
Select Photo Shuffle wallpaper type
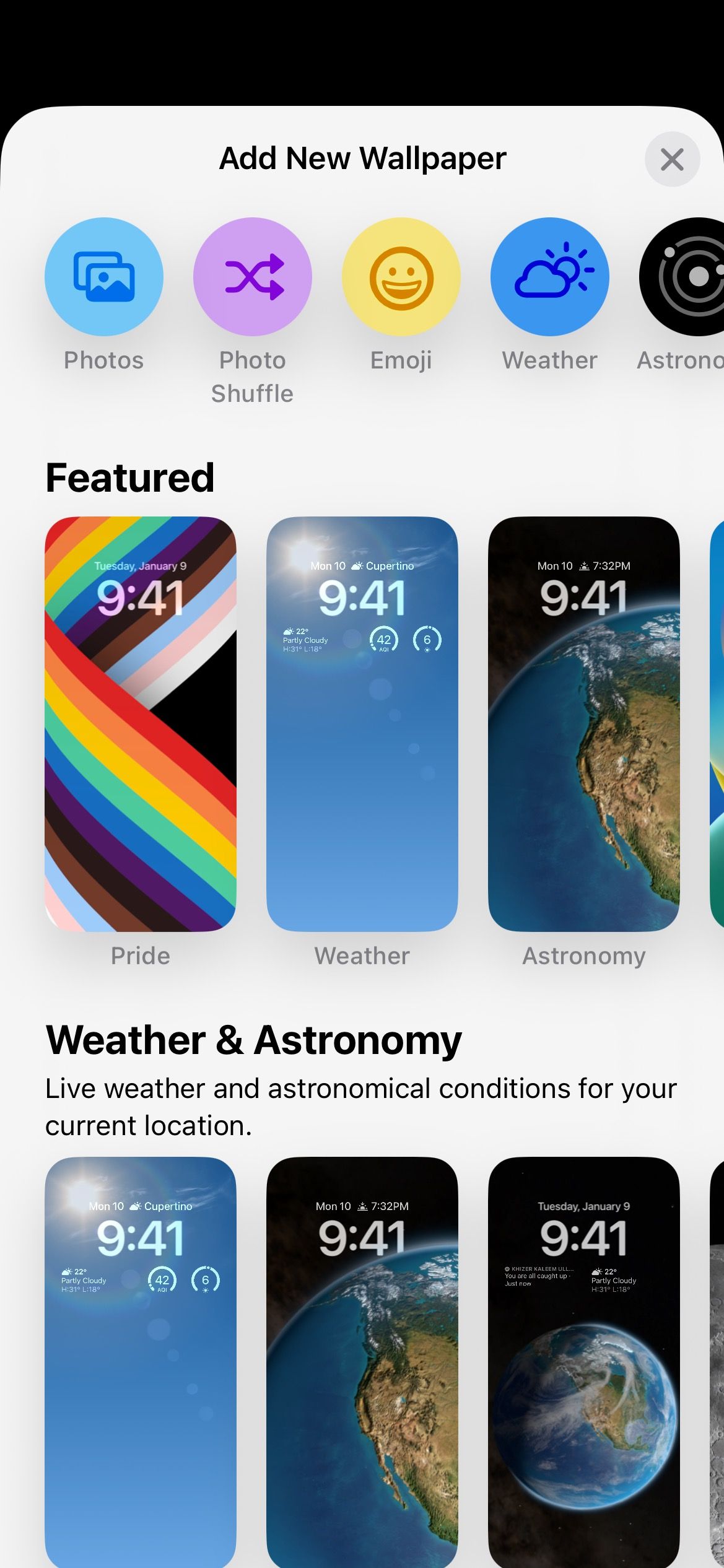pyautogui.click(x=253, y=276)
